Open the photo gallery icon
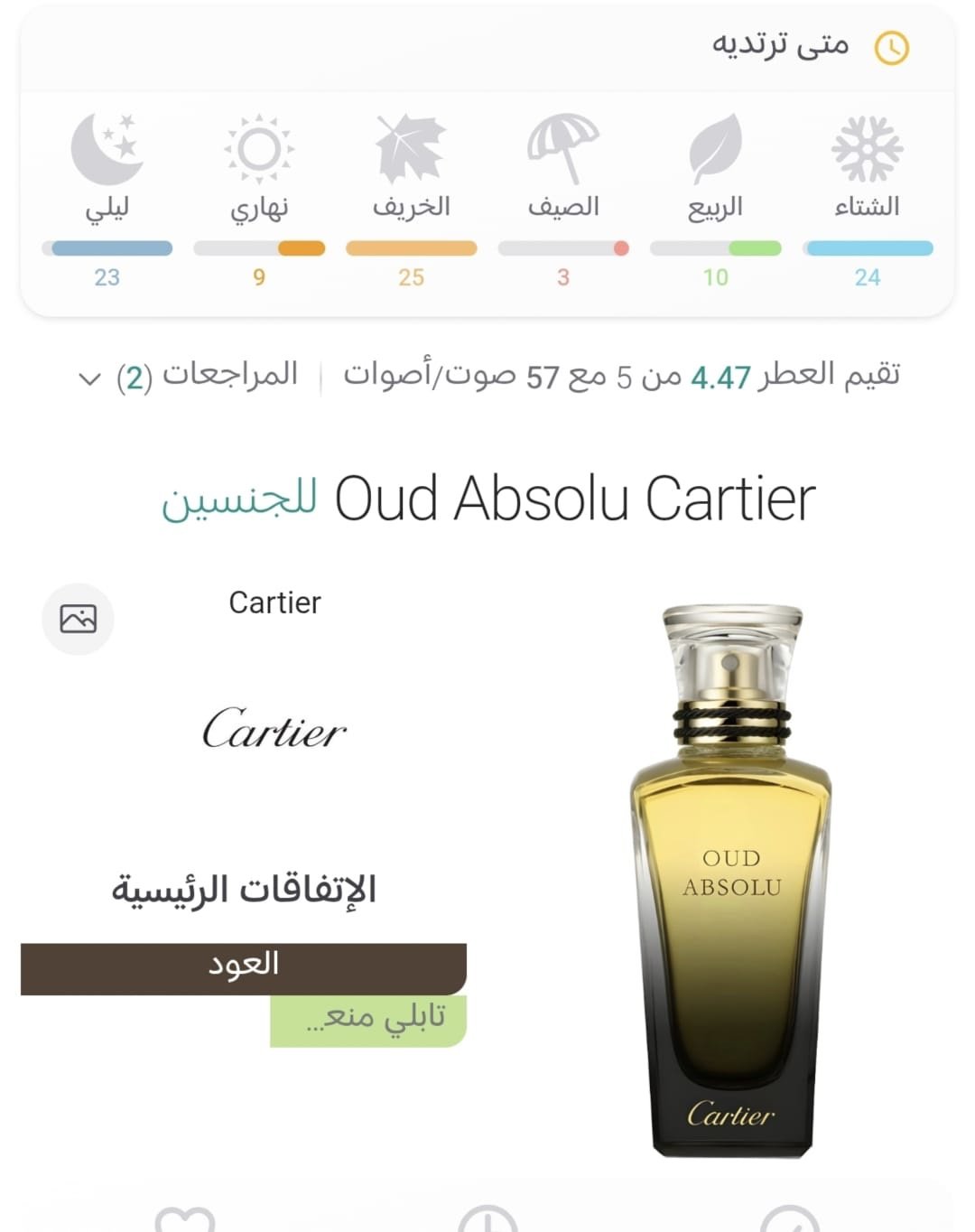The height and width of the screenshot is (1232, 975). point(79,619)
